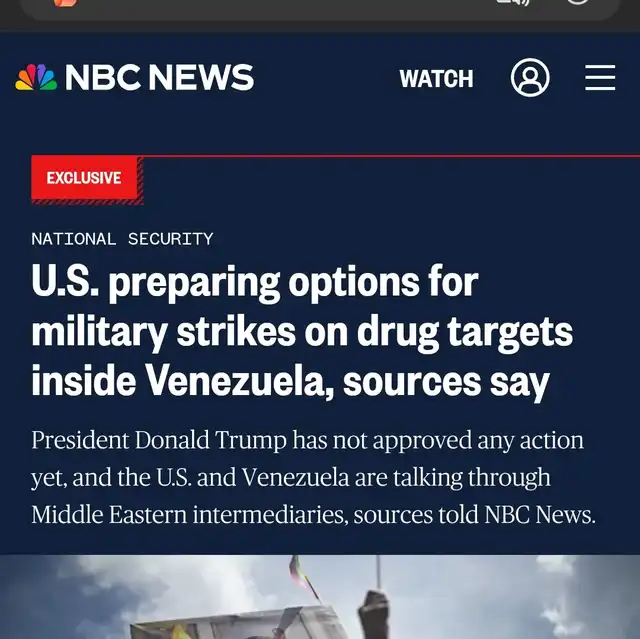Tap the WATCH button

(x=436, y=79)
